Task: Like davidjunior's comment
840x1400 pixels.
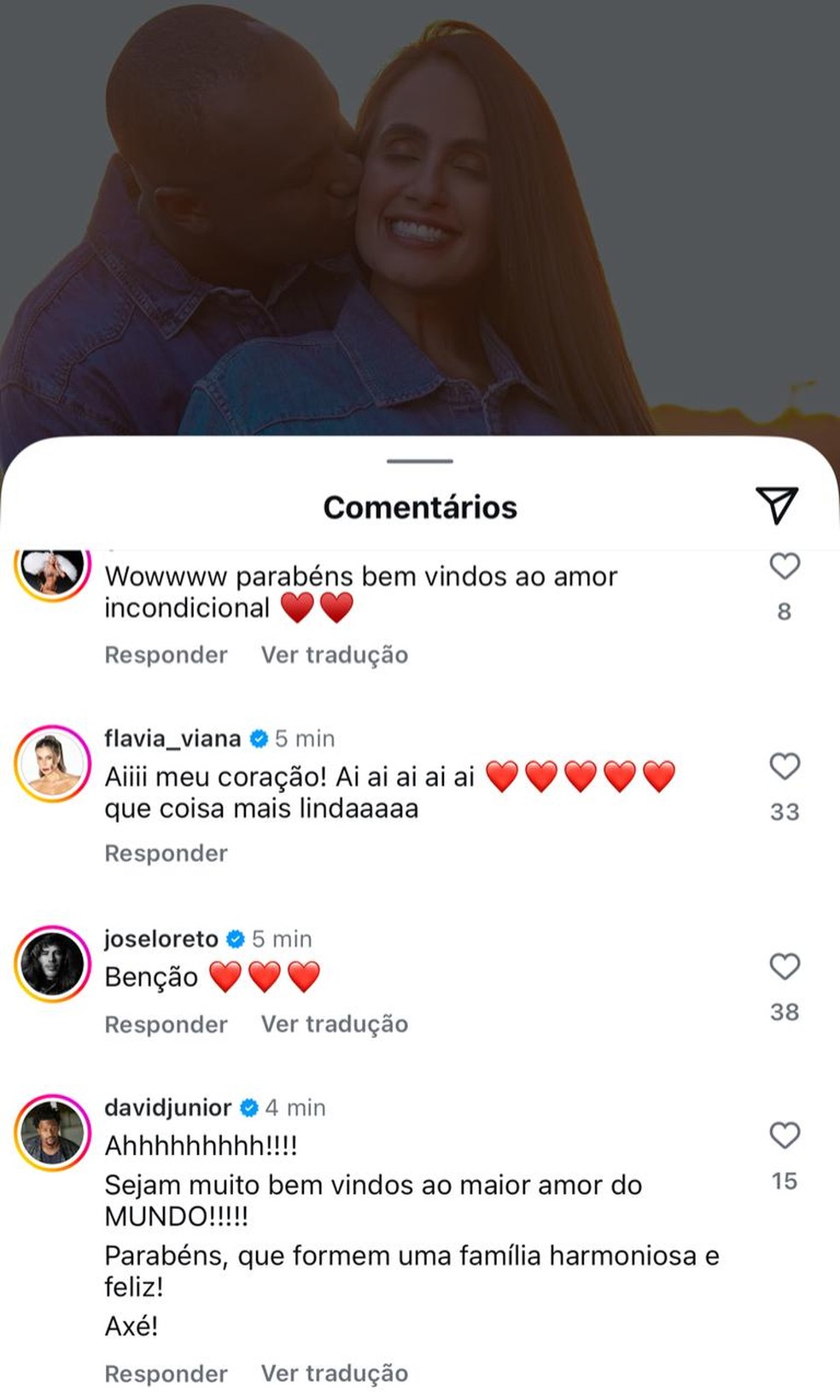Action: click(x=785, y=1135)
